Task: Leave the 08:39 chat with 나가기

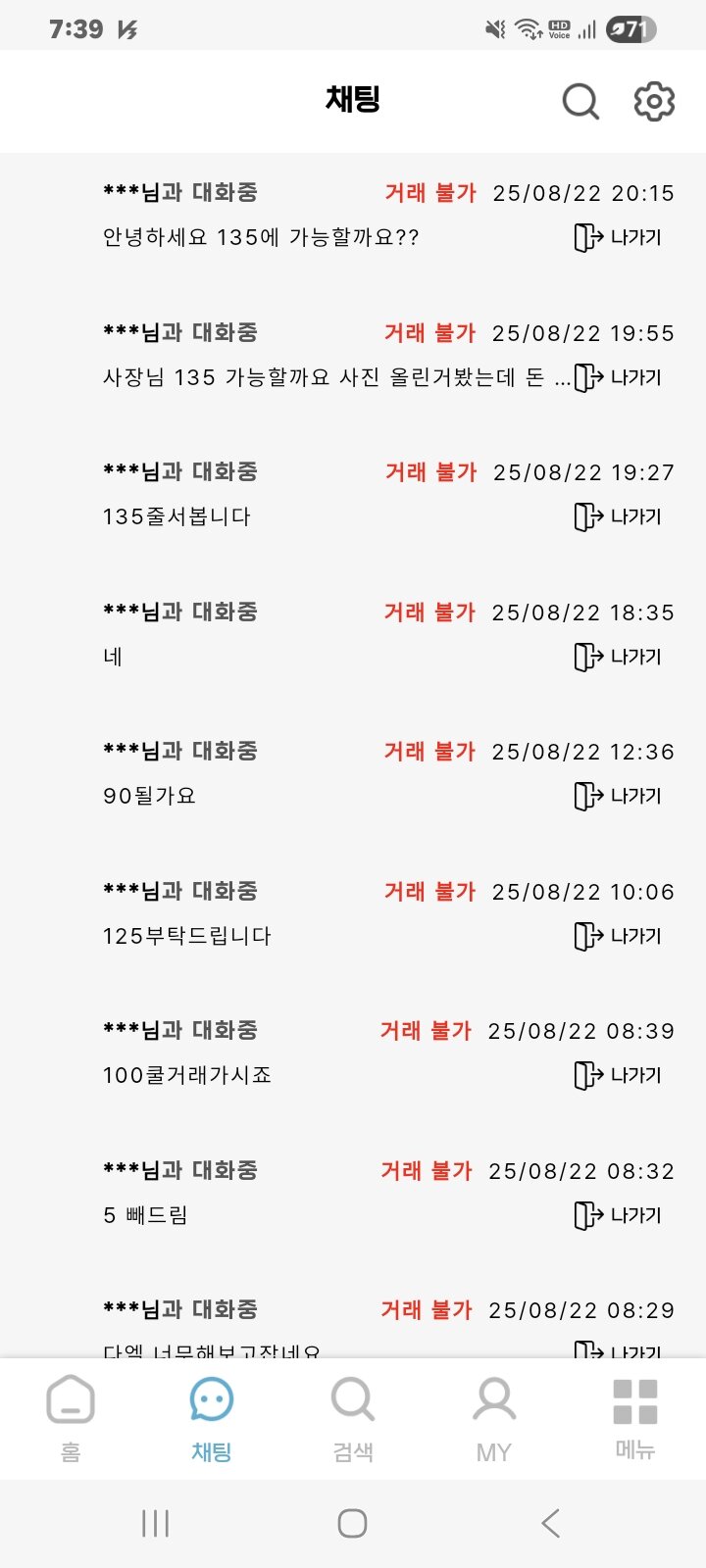Action: [x=618, y=1075]
